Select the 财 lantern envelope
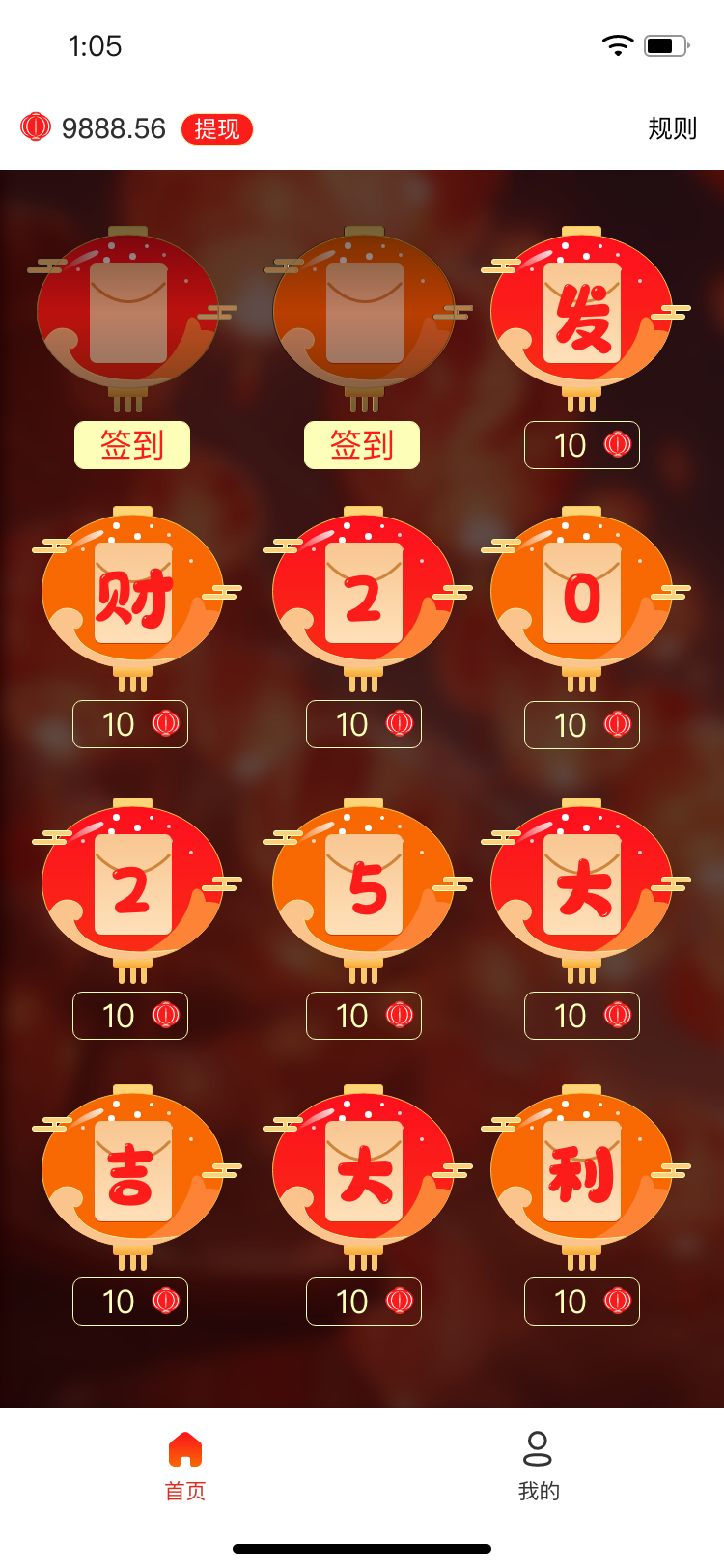Viewport: 724px width, 1568px height. point(132,592)
